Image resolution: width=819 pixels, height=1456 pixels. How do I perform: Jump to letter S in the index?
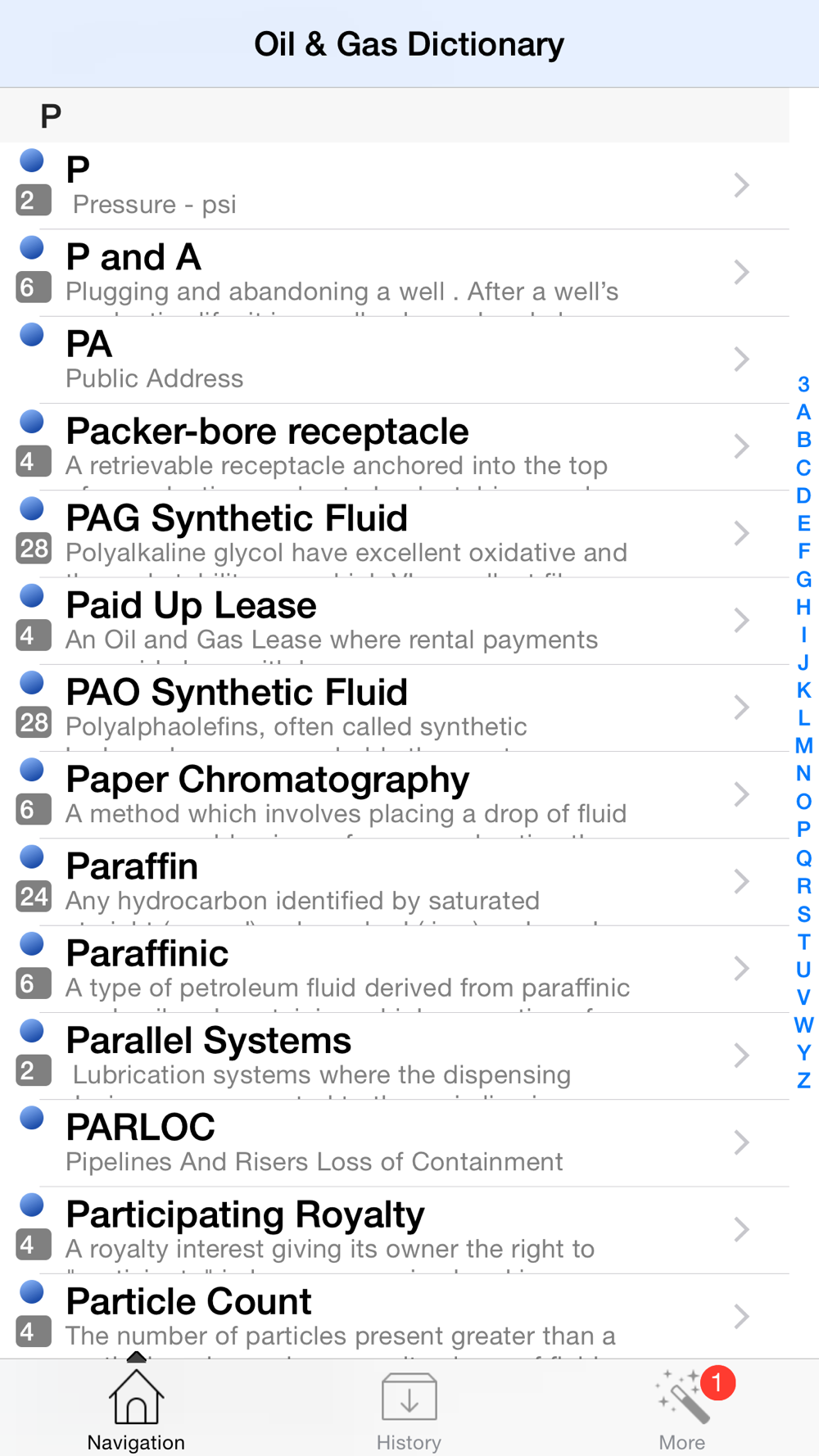[x=803, y=914]
